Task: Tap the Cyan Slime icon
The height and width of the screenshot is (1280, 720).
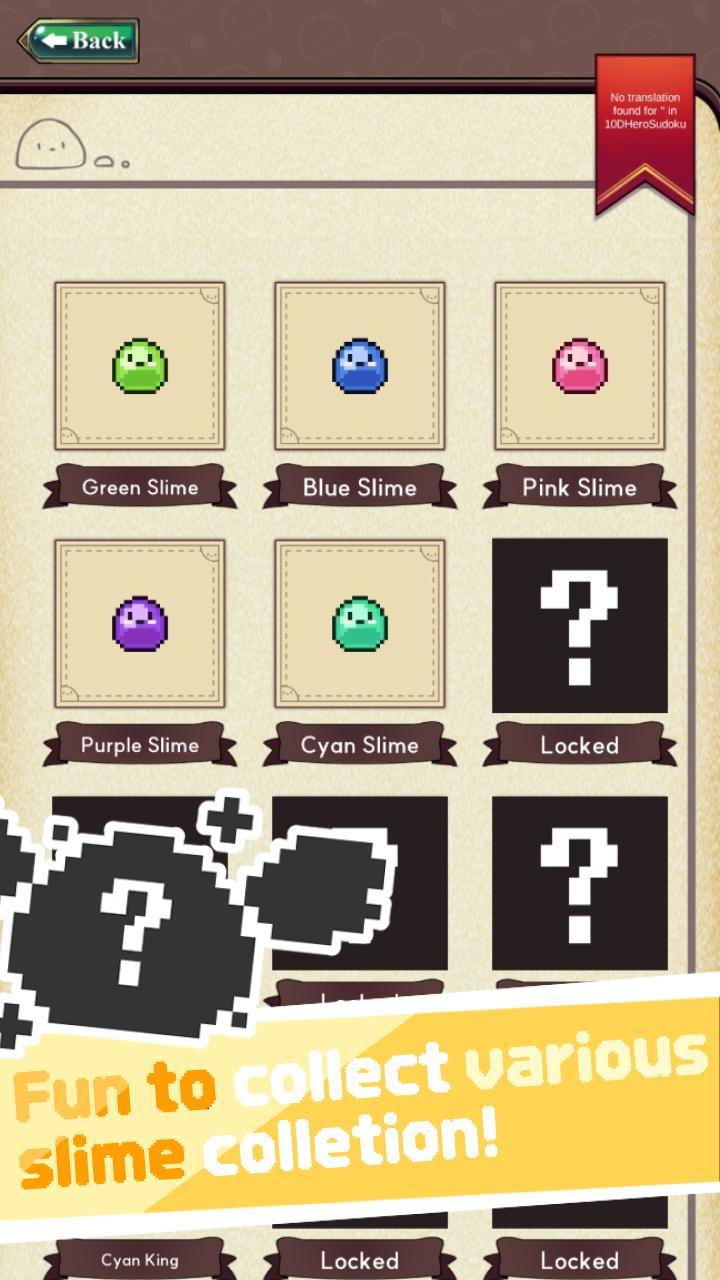Action: 360,623
